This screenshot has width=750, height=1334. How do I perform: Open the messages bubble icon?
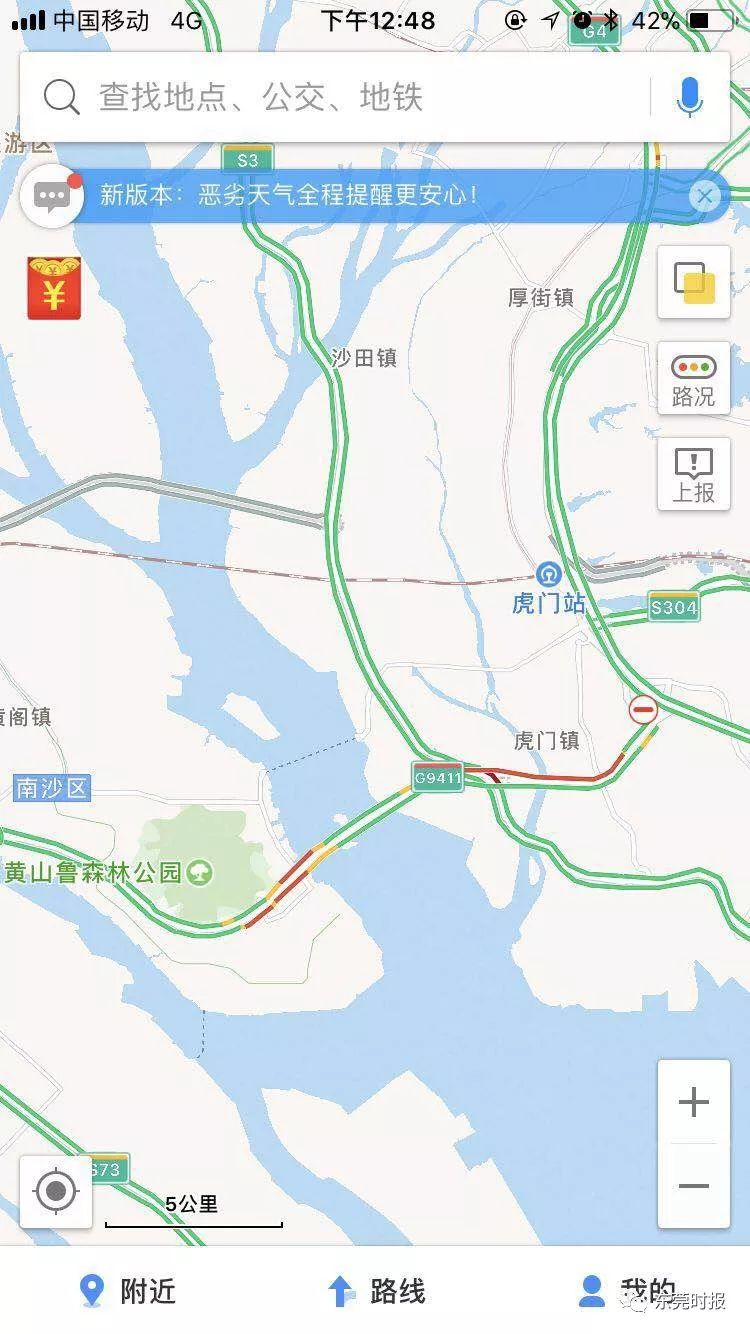click(x=52, y=195)
